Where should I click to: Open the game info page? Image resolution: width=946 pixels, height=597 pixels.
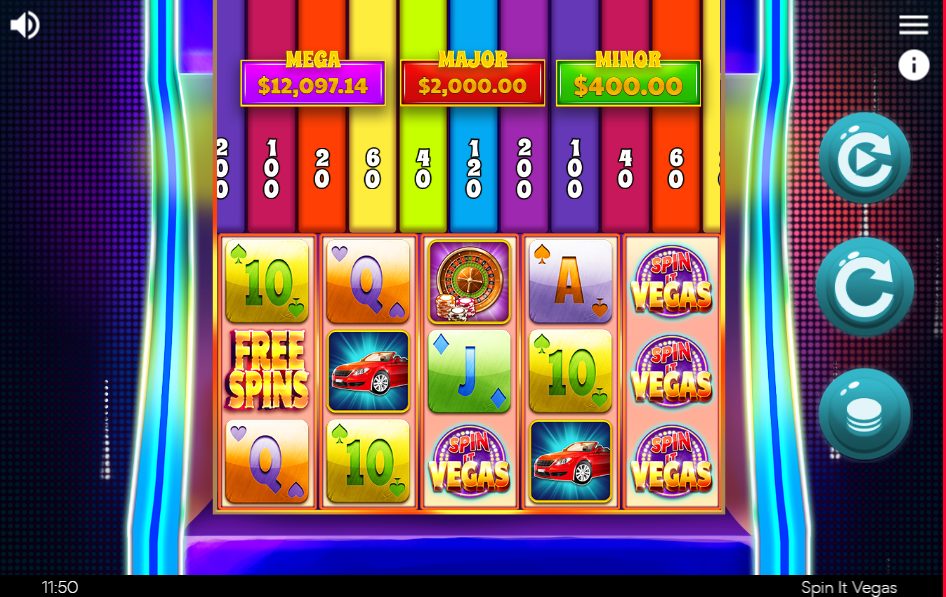[913, 66]
